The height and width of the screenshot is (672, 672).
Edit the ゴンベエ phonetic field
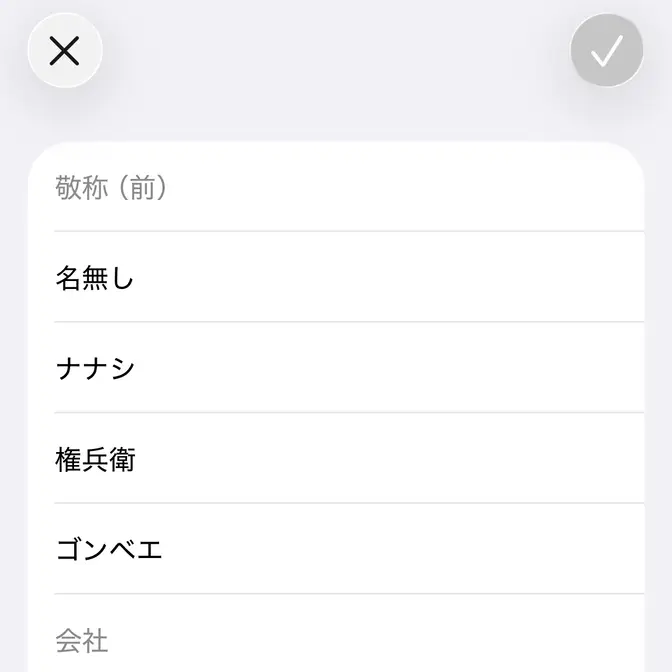(x=340, y=549)
